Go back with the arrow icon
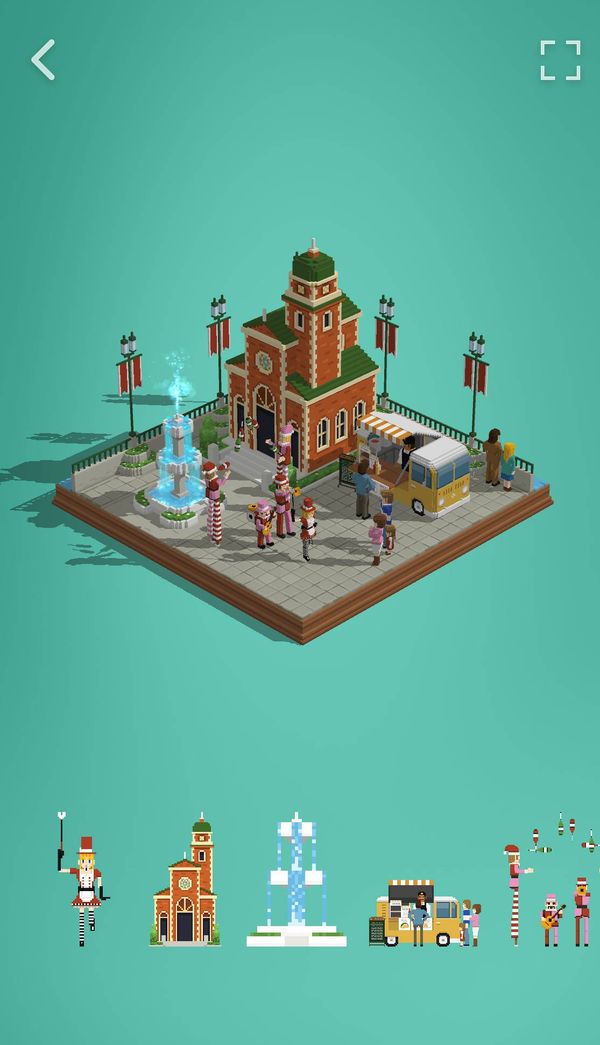 coord(43,60)
